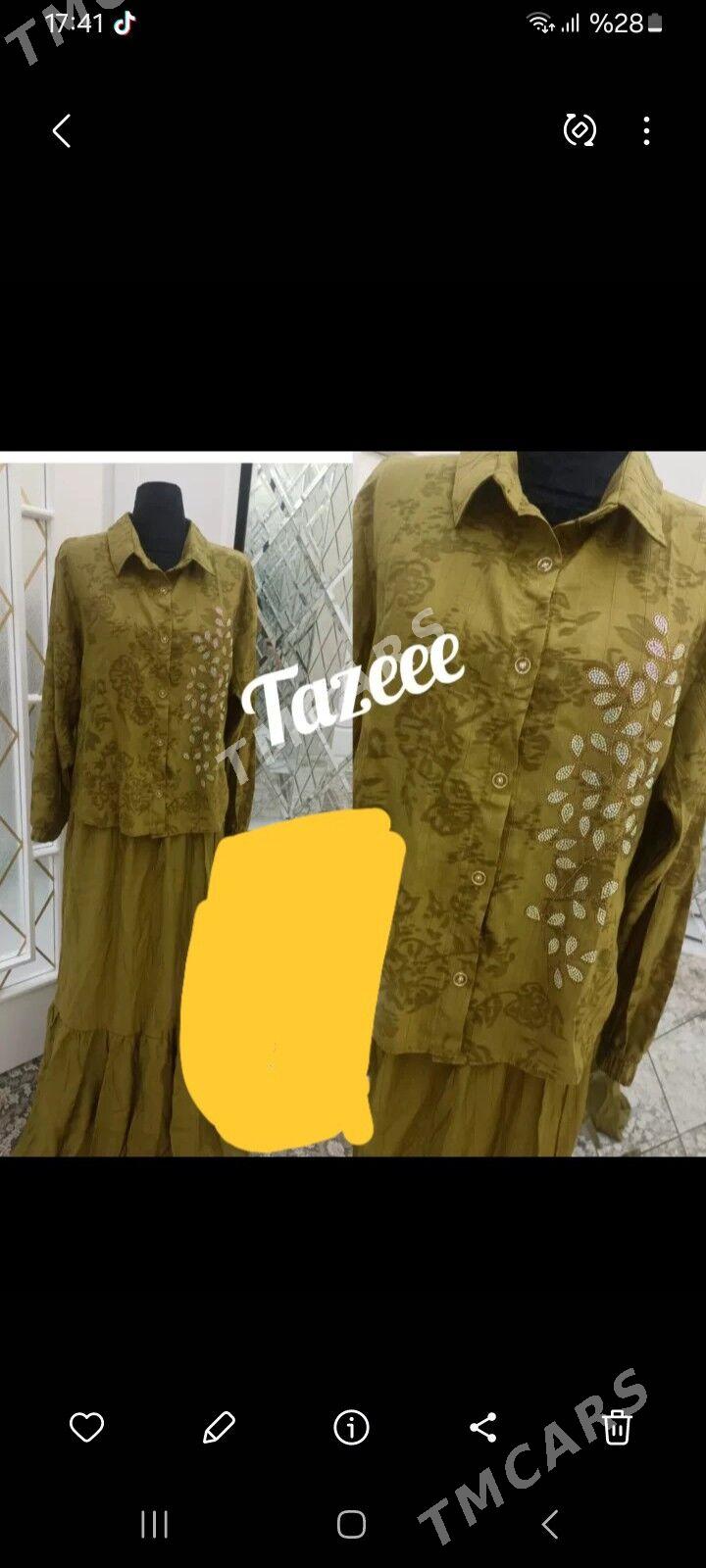Viewport: 706px width, 1568px height.
Task: Open the three-dot overflow menu
Action: 646,130
